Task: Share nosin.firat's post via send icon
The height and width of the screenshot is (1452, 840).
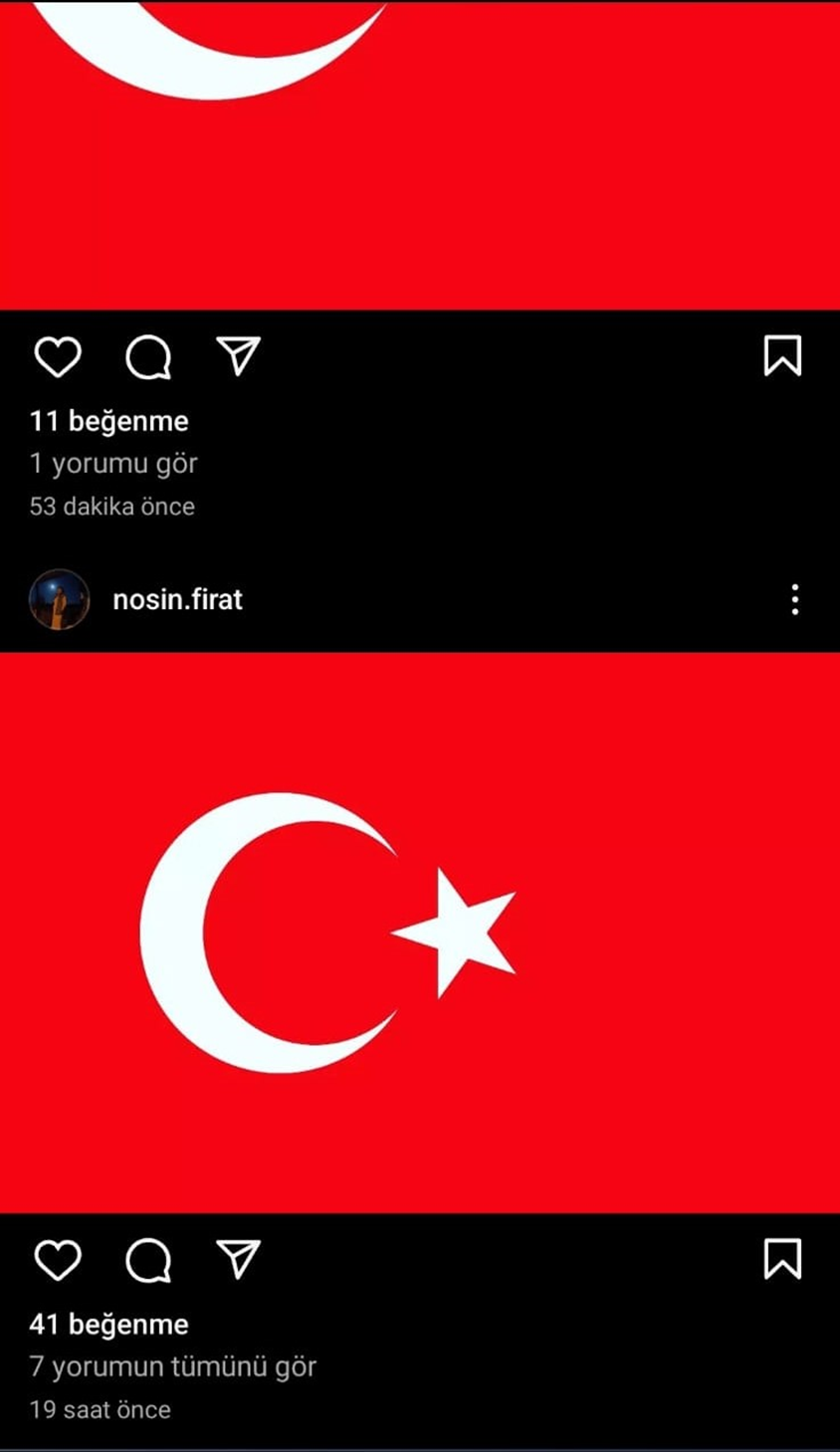Action: [239, 1260]
